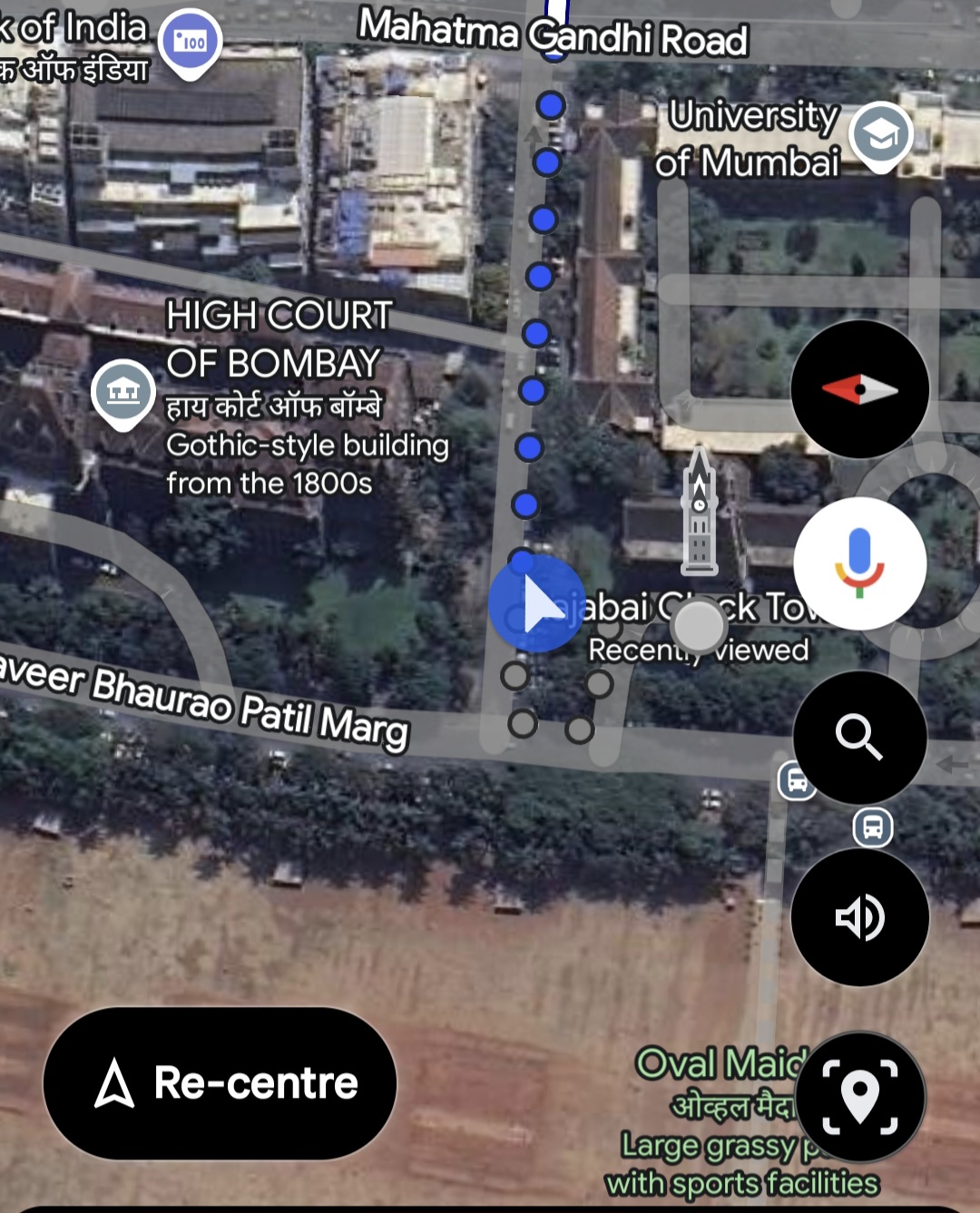The height and width of the screenshot is (1213, 980).
Task: Select the High Court of Bombay marker
Action: point(123,392)
